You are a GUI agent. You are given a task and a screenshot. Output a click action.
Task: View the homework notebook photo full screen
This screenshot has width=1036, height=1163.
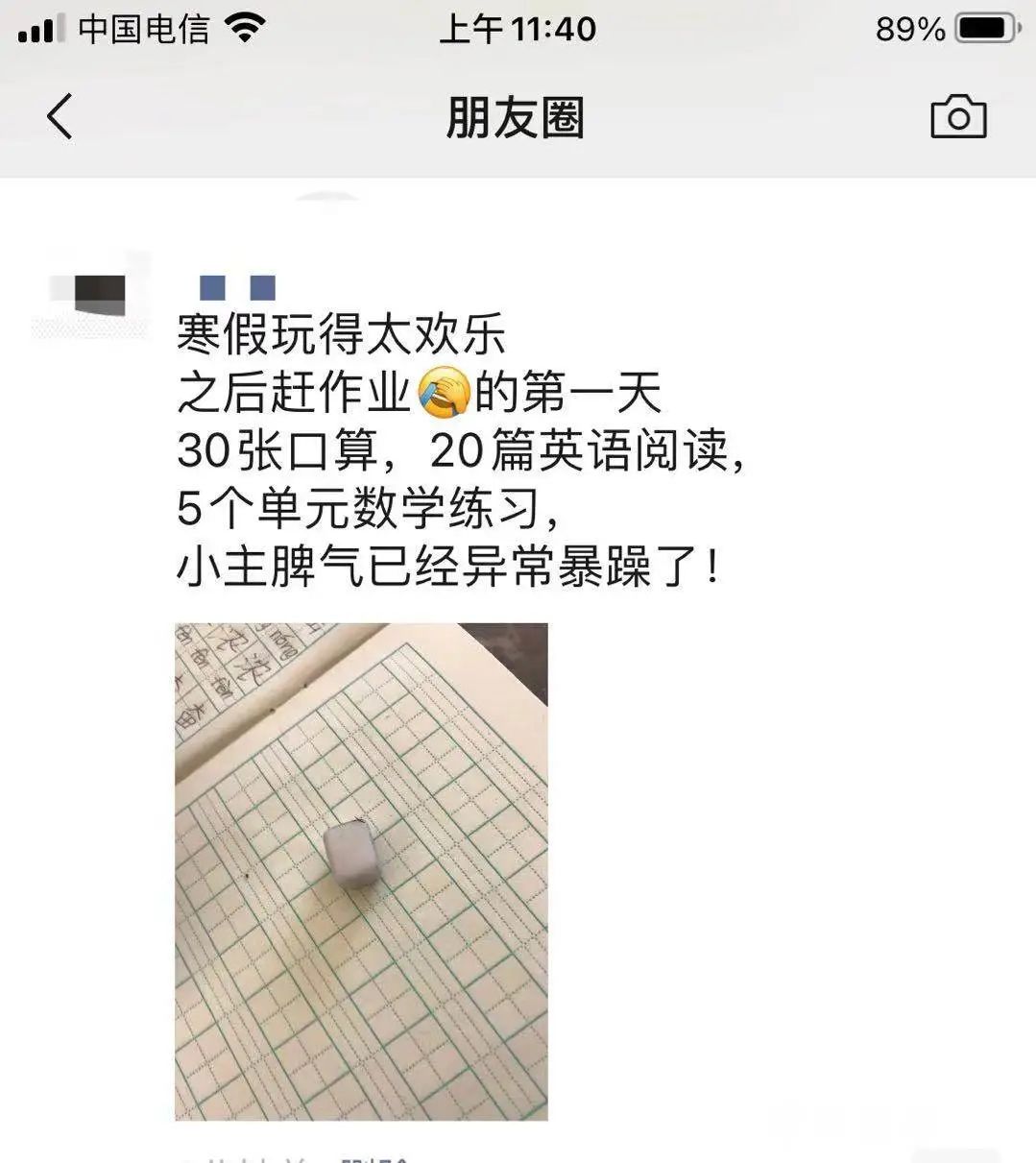(x=361, y=871)
